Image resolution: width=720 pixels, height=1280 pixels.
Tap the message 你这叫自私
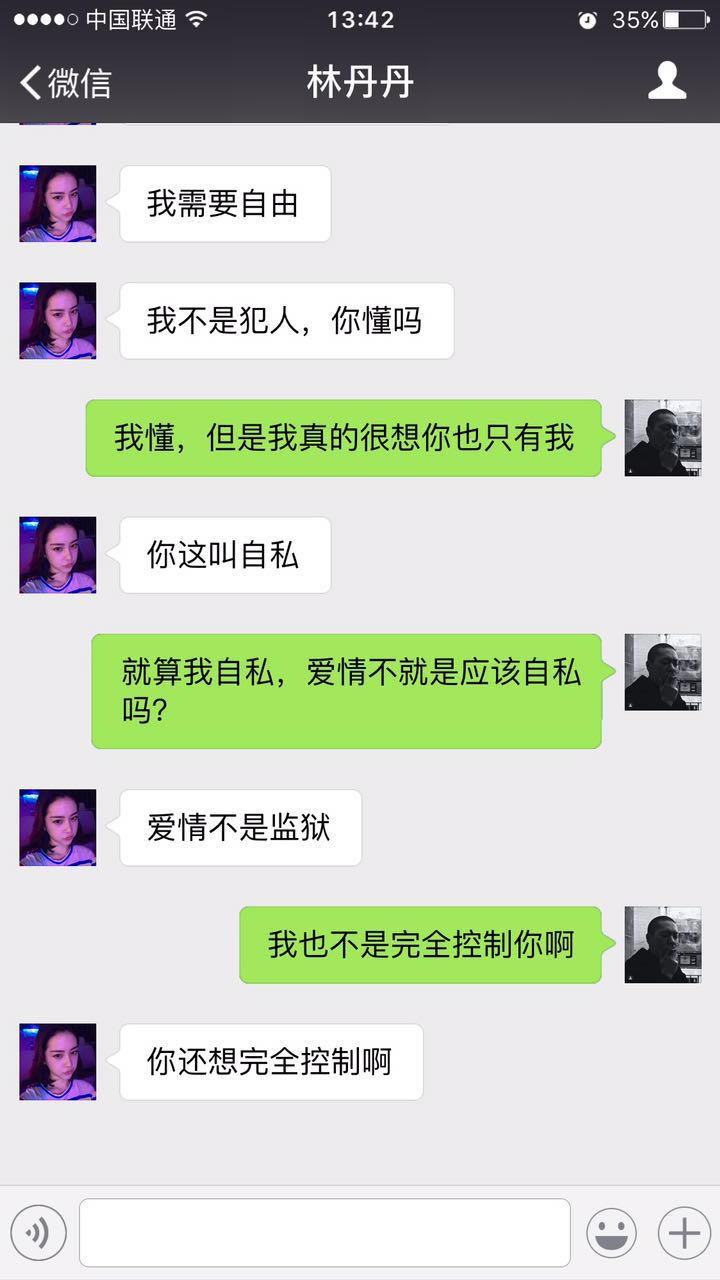pos(224,555)
